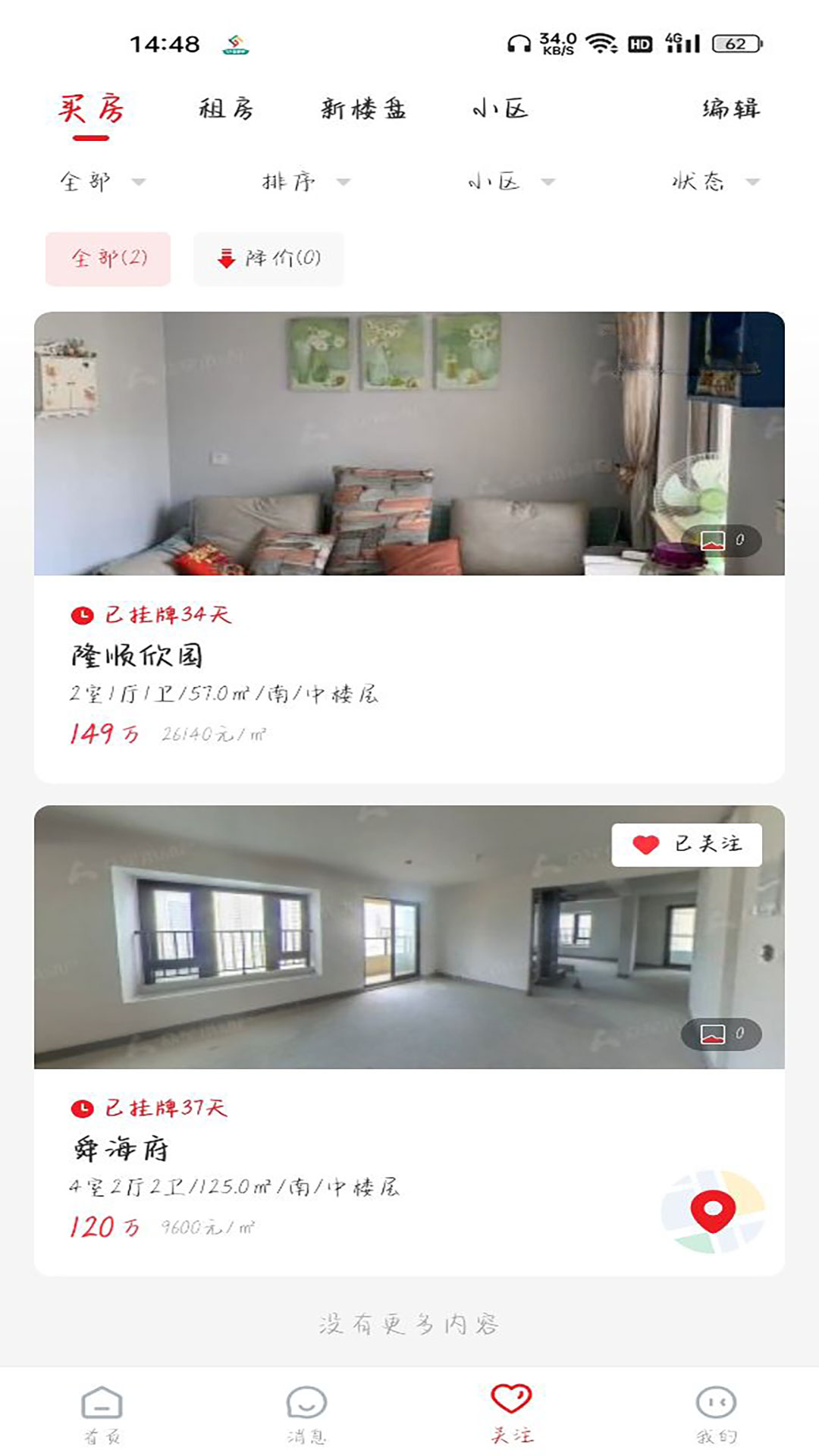The width and height of the screenshot is (819, 1456).
Task: Expand the 全部 filter dropdown
Action: pos(102,182)
